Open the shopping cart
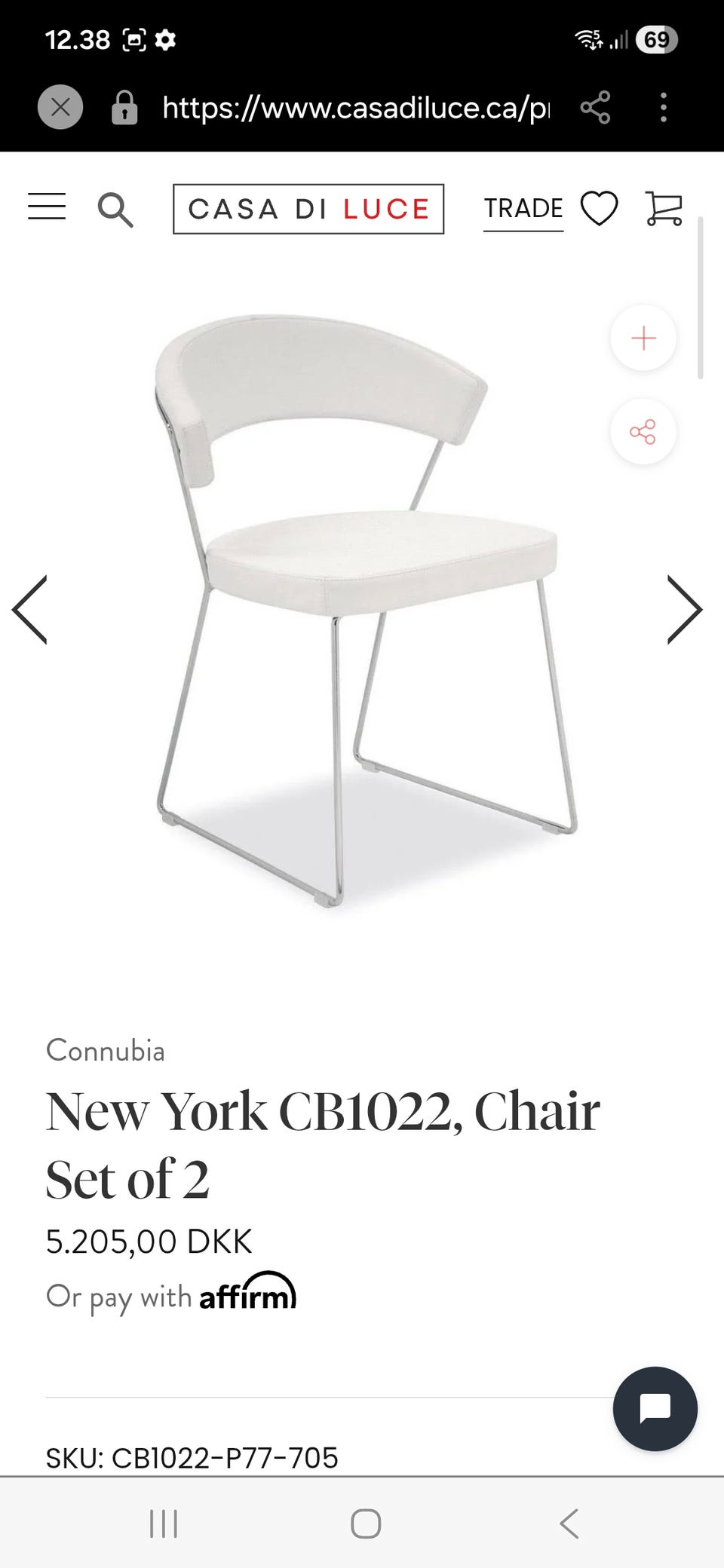 (x=664, y=209)
